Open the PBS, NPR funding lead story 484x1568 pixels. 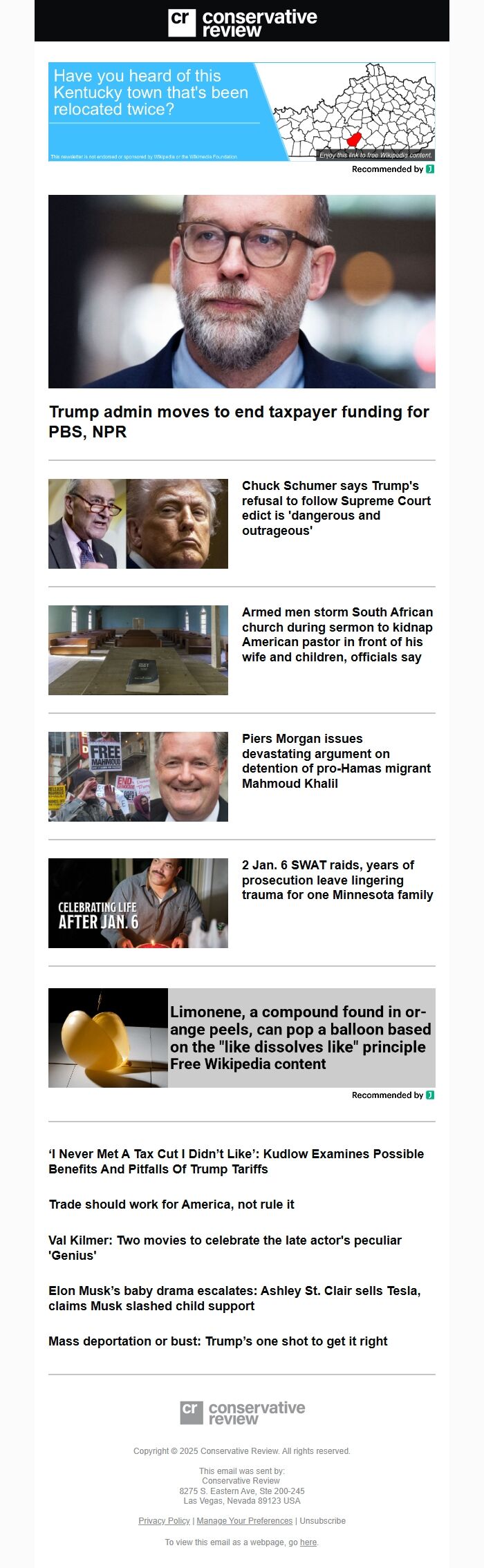pos(239,422)
